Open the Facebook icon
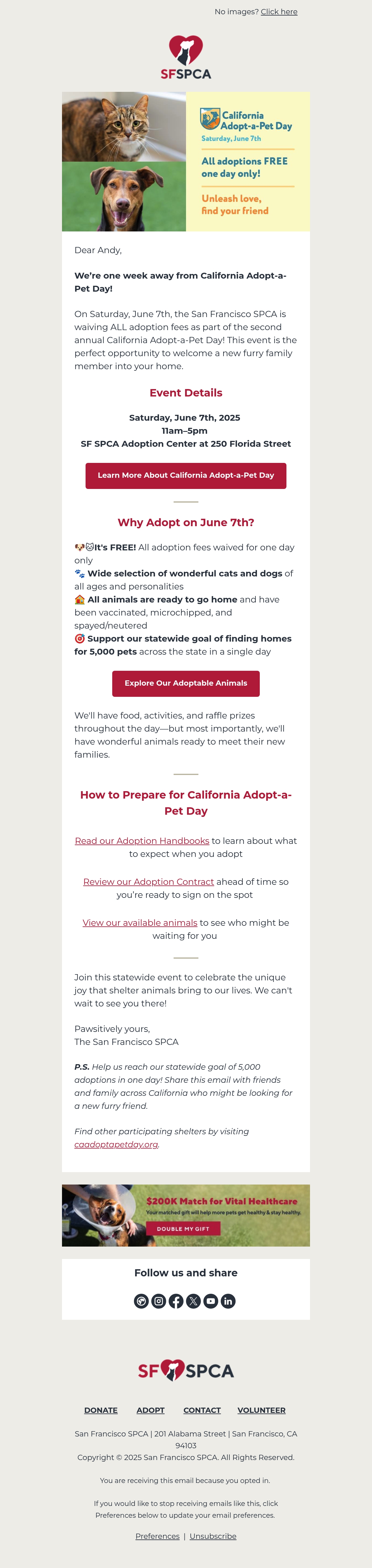Image resolution: width=372 pixels, height=1568 pixels. click(176, 1301)
